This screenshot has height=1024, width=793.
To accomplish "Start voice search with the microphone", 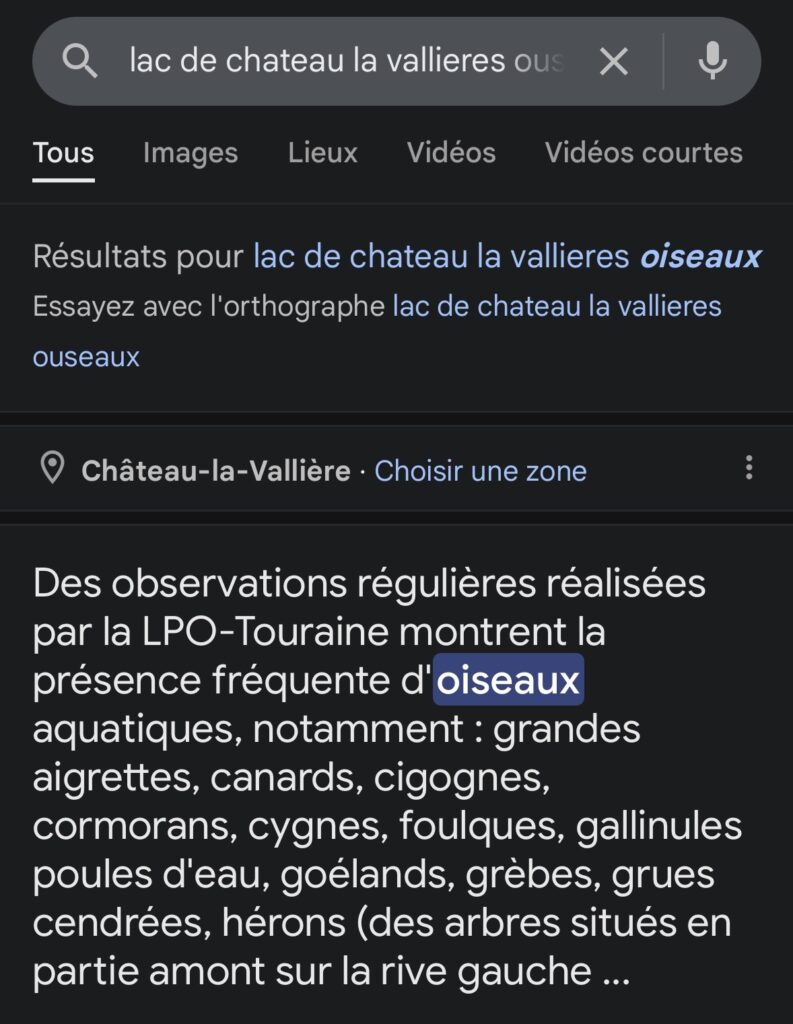I will point(712,62).
